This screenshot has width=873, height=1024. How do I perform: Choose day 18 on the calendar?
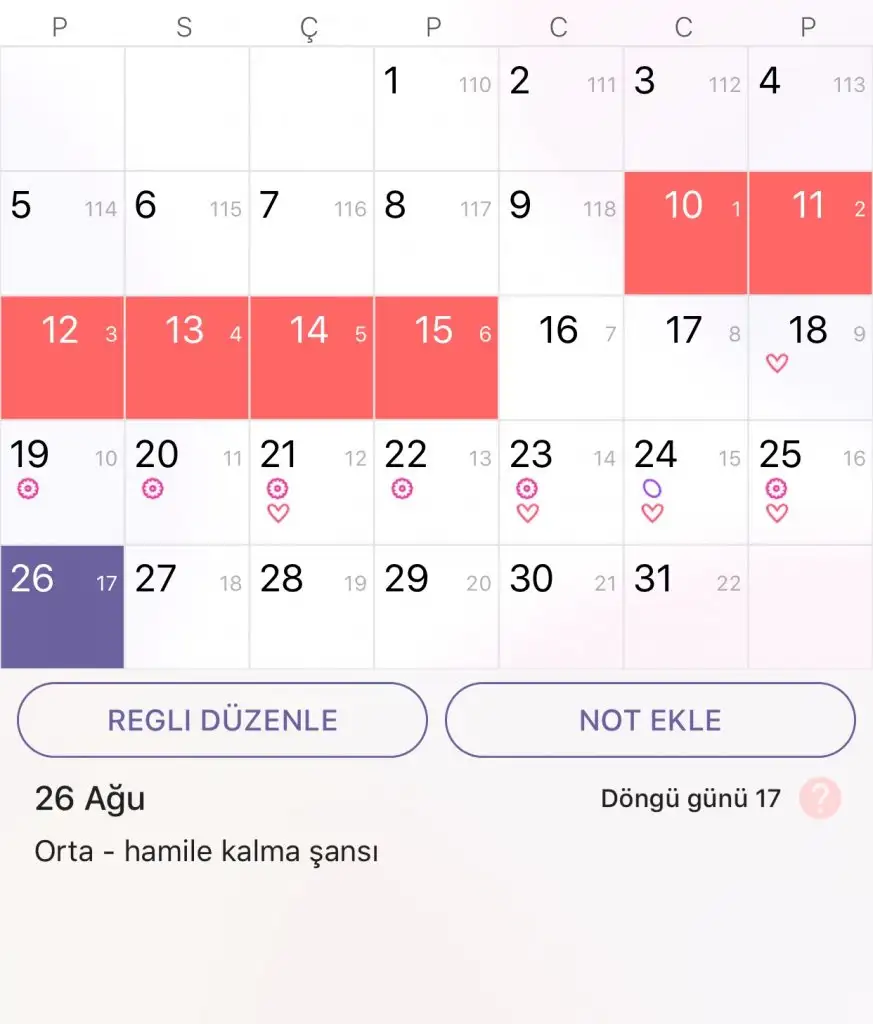pos(810,357)
